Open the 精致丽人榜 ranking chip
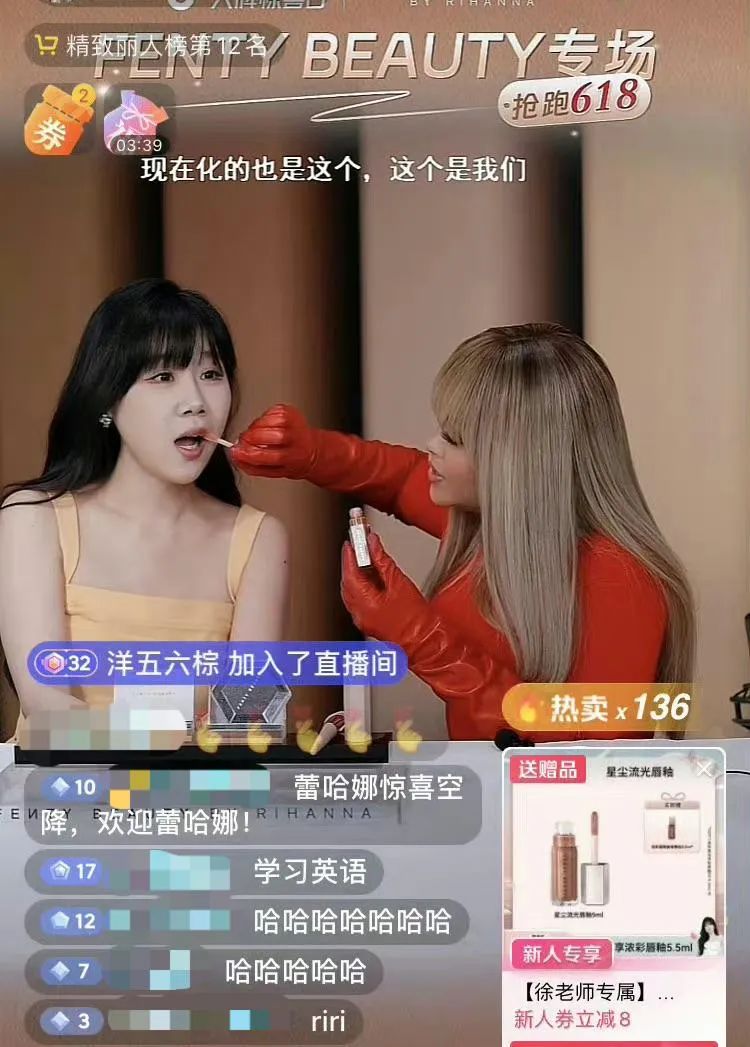The image size is (750, 1047). [x=150, y=45]
